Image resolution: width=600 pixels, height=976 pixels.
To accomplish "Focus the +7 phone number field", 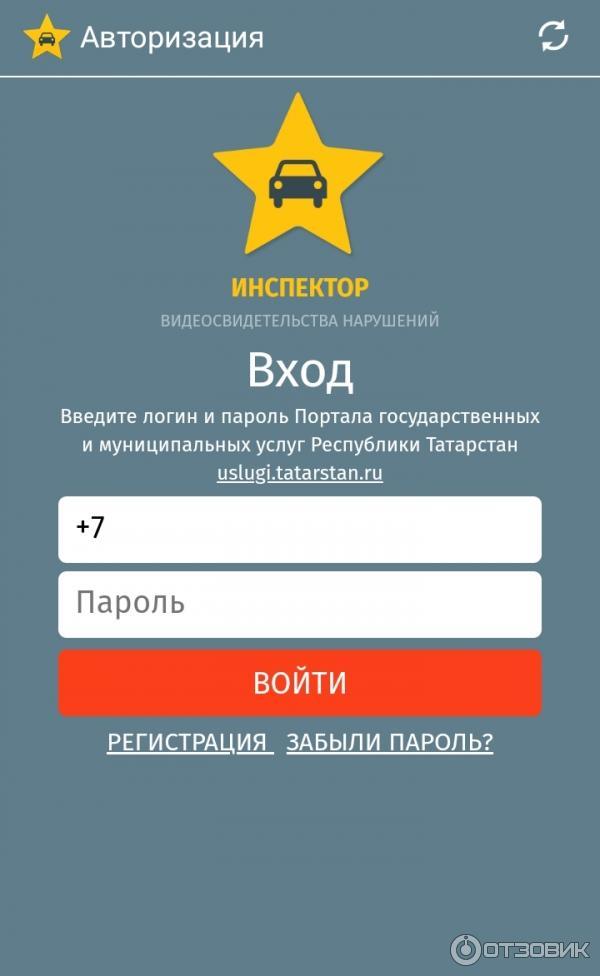I will pos(300,529).
